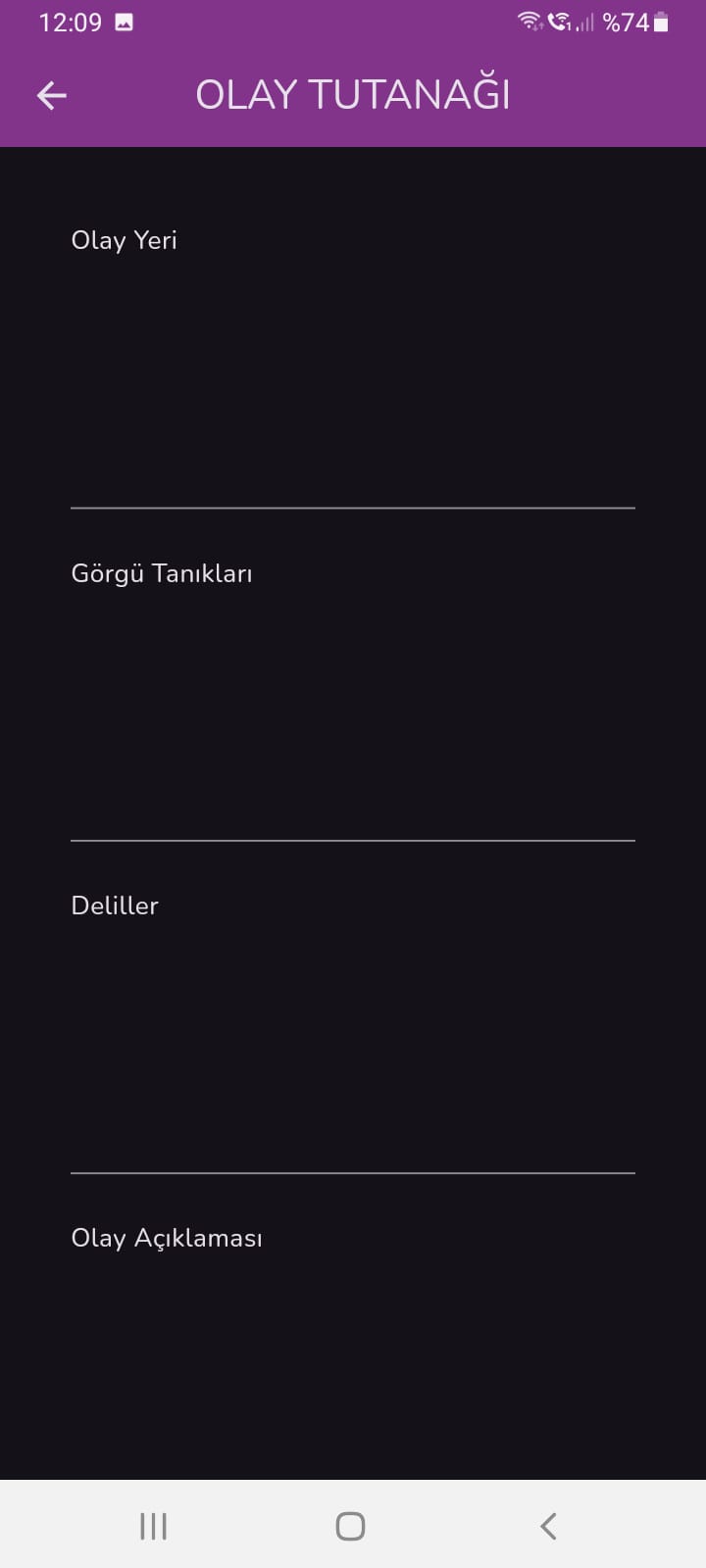Open recent apps from navigation bar
This screenshot has height=1568, width=706.
[154, 1526]
